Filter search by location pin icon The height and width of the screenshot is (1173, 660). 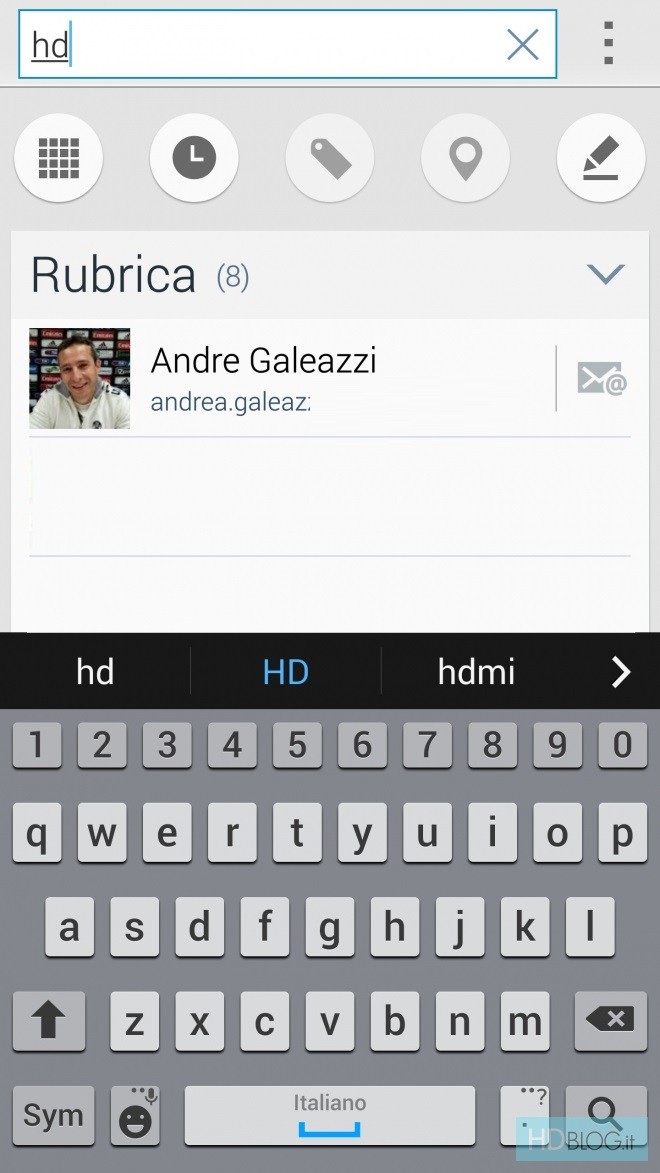click(465, 158)
